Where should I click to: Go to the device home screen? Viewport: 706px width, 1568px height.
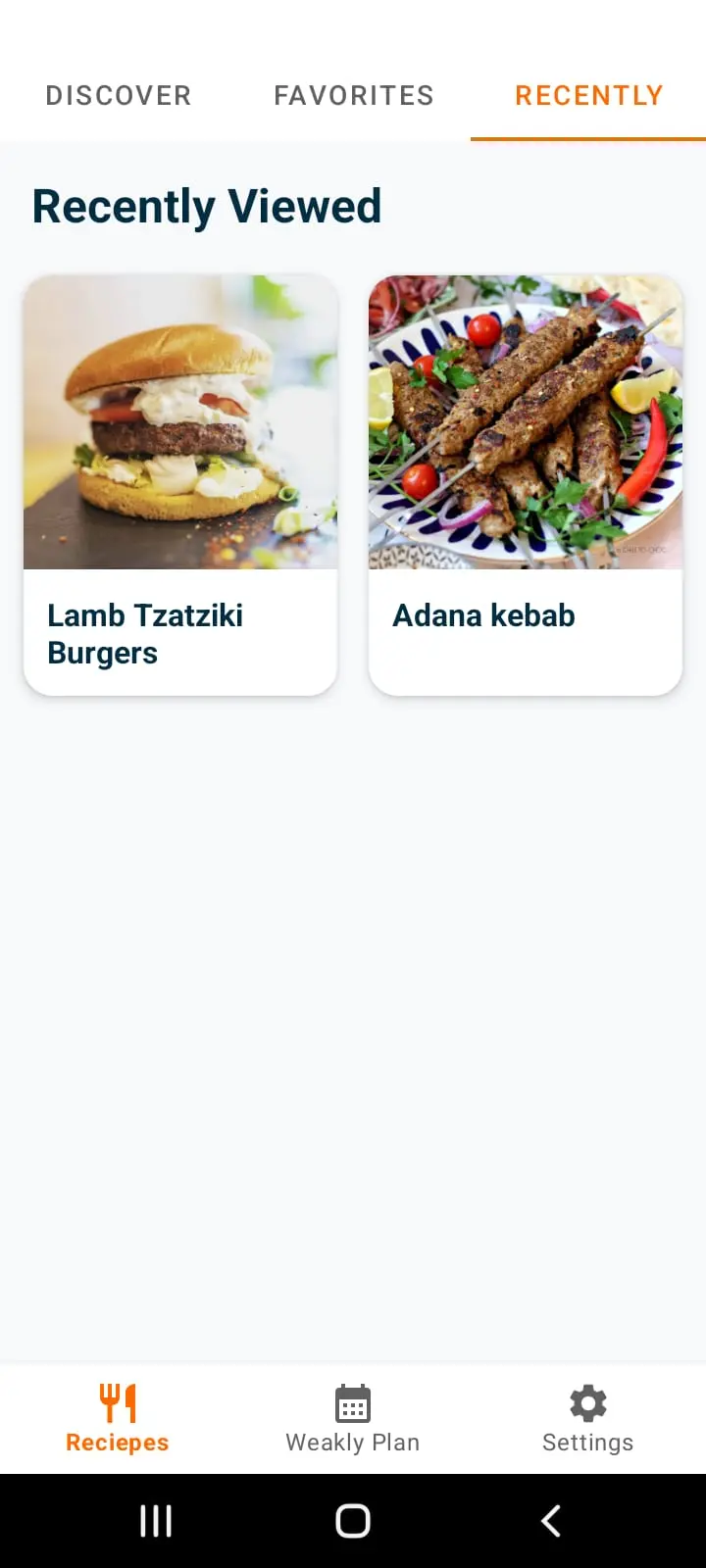point(353,1521)
